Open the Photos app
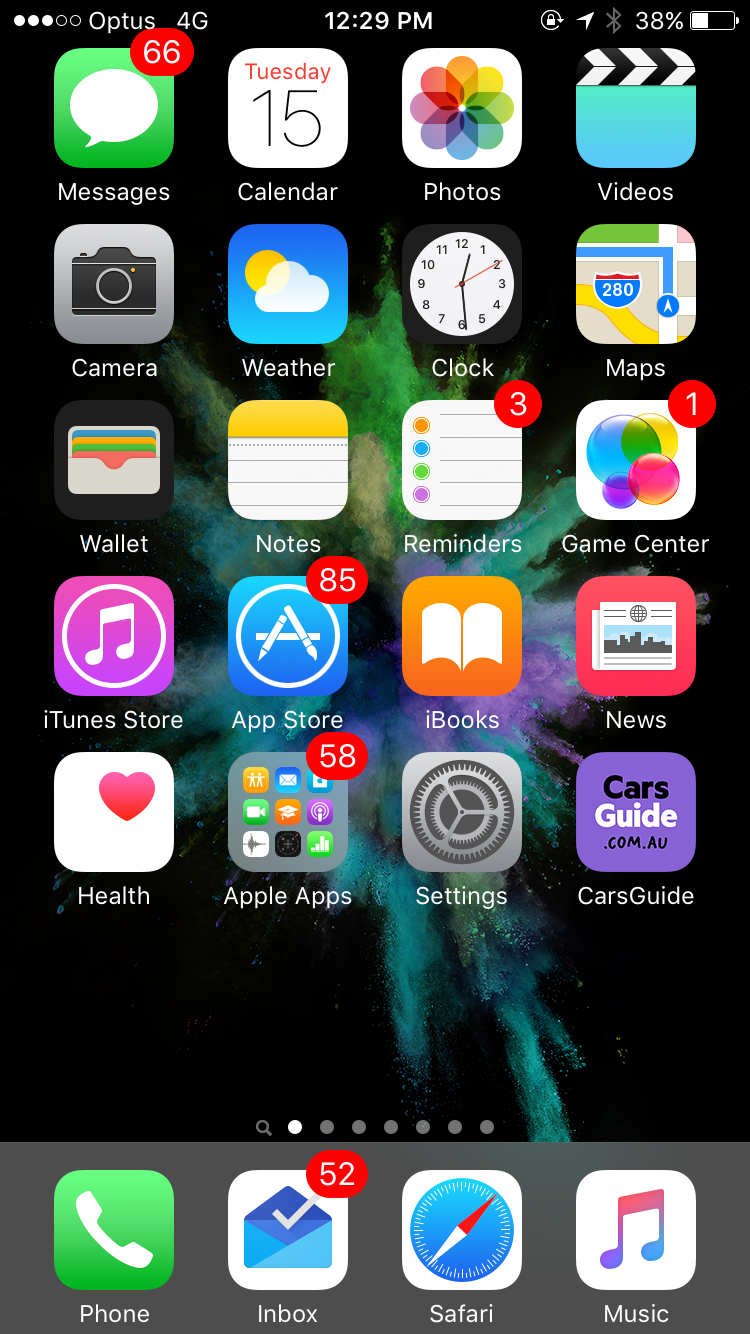 pyautogui.click(x=462, y=108)
